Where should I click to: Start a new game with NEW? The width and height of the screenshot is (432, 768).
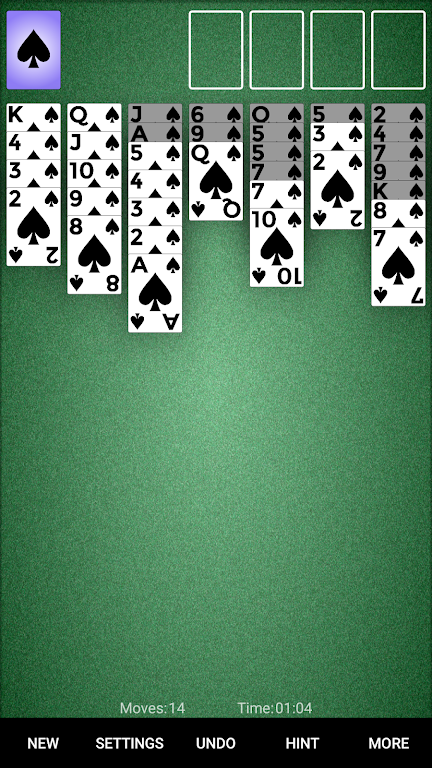[x=43, y=743]
